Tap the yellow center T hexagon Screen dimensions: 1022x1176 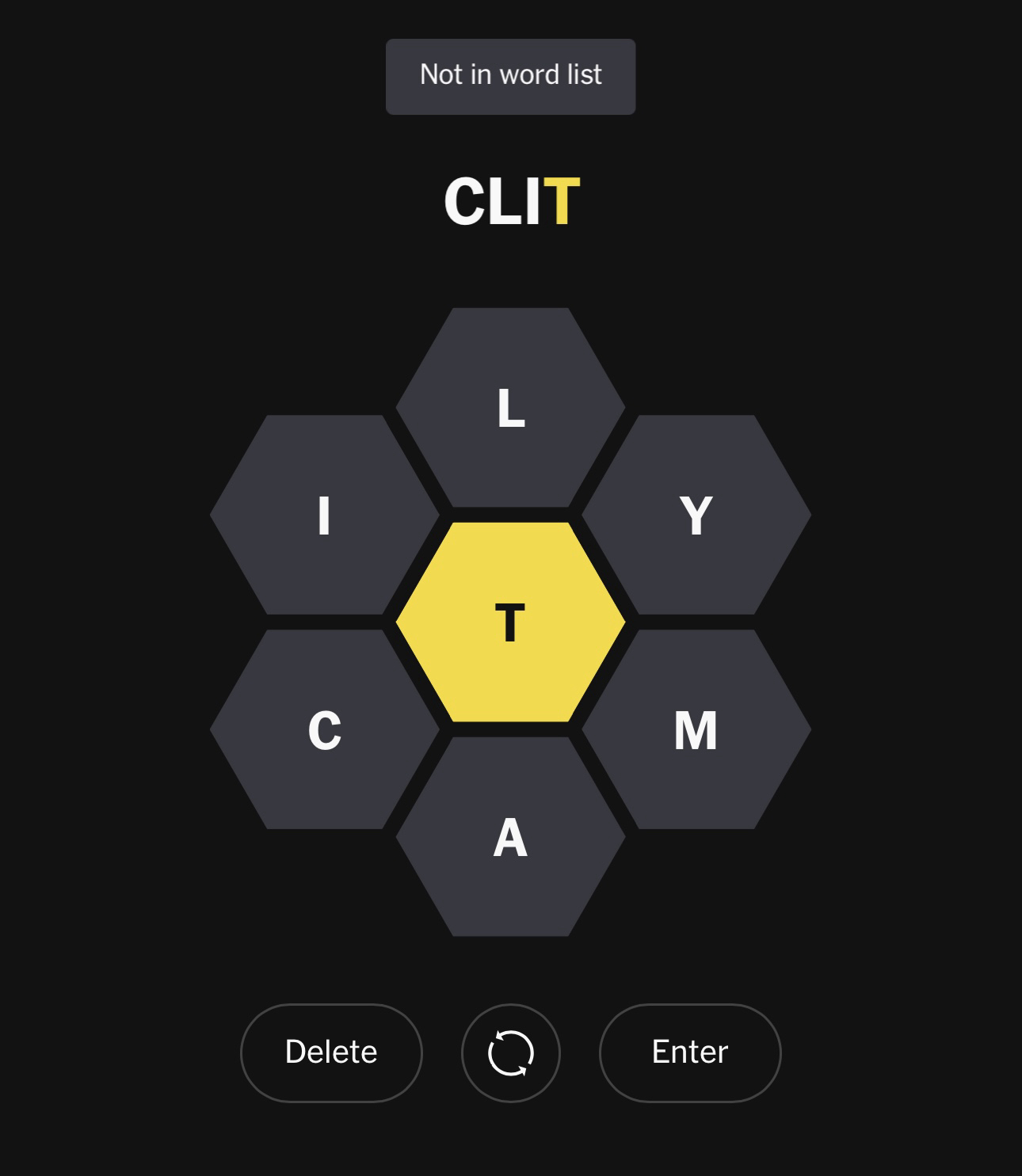pyautogui.click(x=510, y=622)
